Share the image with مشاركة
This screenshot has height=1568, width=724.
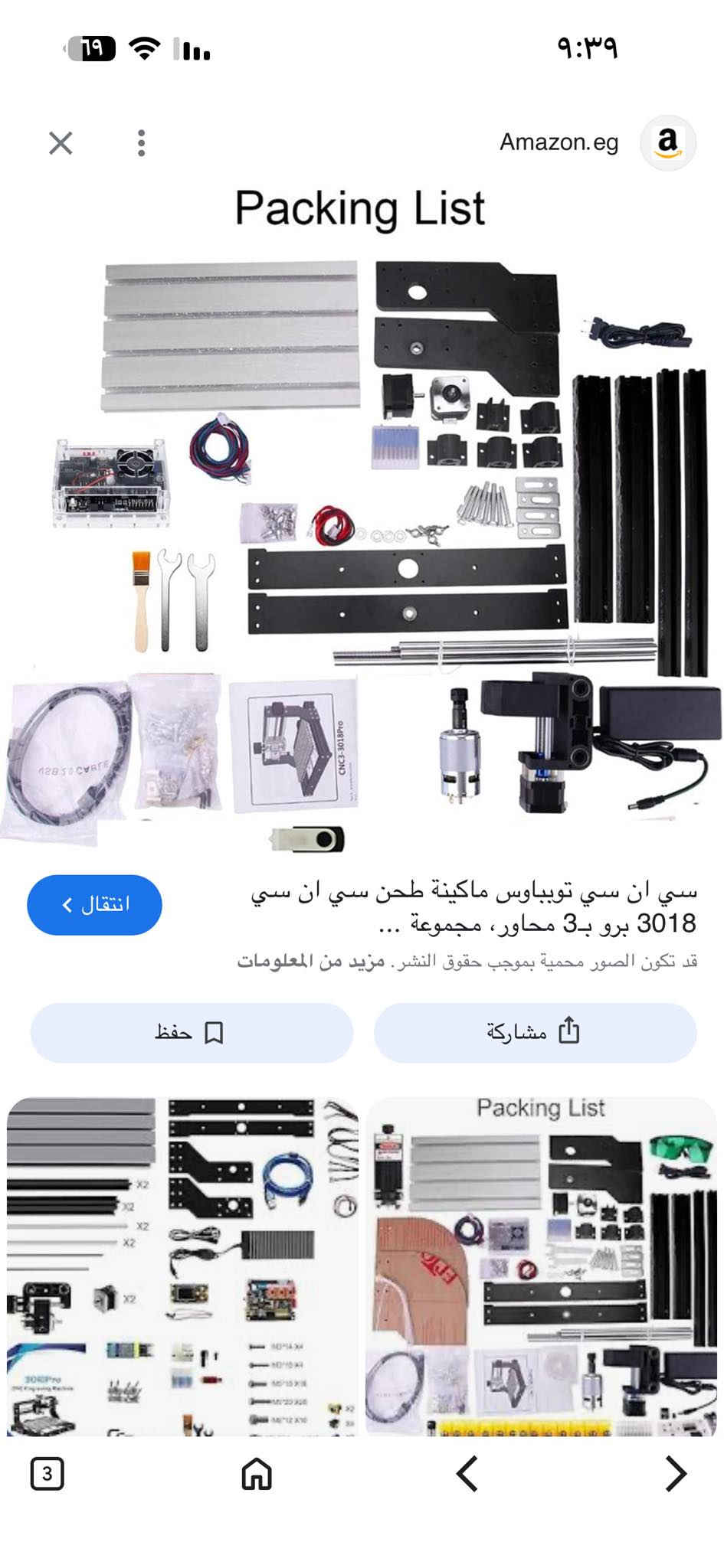535,1032
